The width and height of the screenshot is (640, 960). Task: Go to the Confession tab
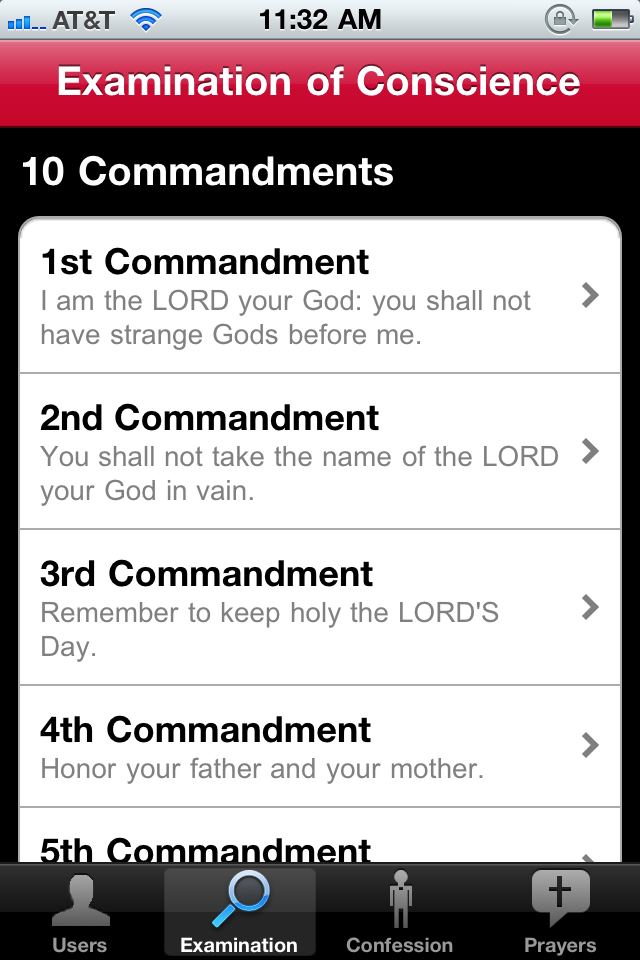(399, 912)
